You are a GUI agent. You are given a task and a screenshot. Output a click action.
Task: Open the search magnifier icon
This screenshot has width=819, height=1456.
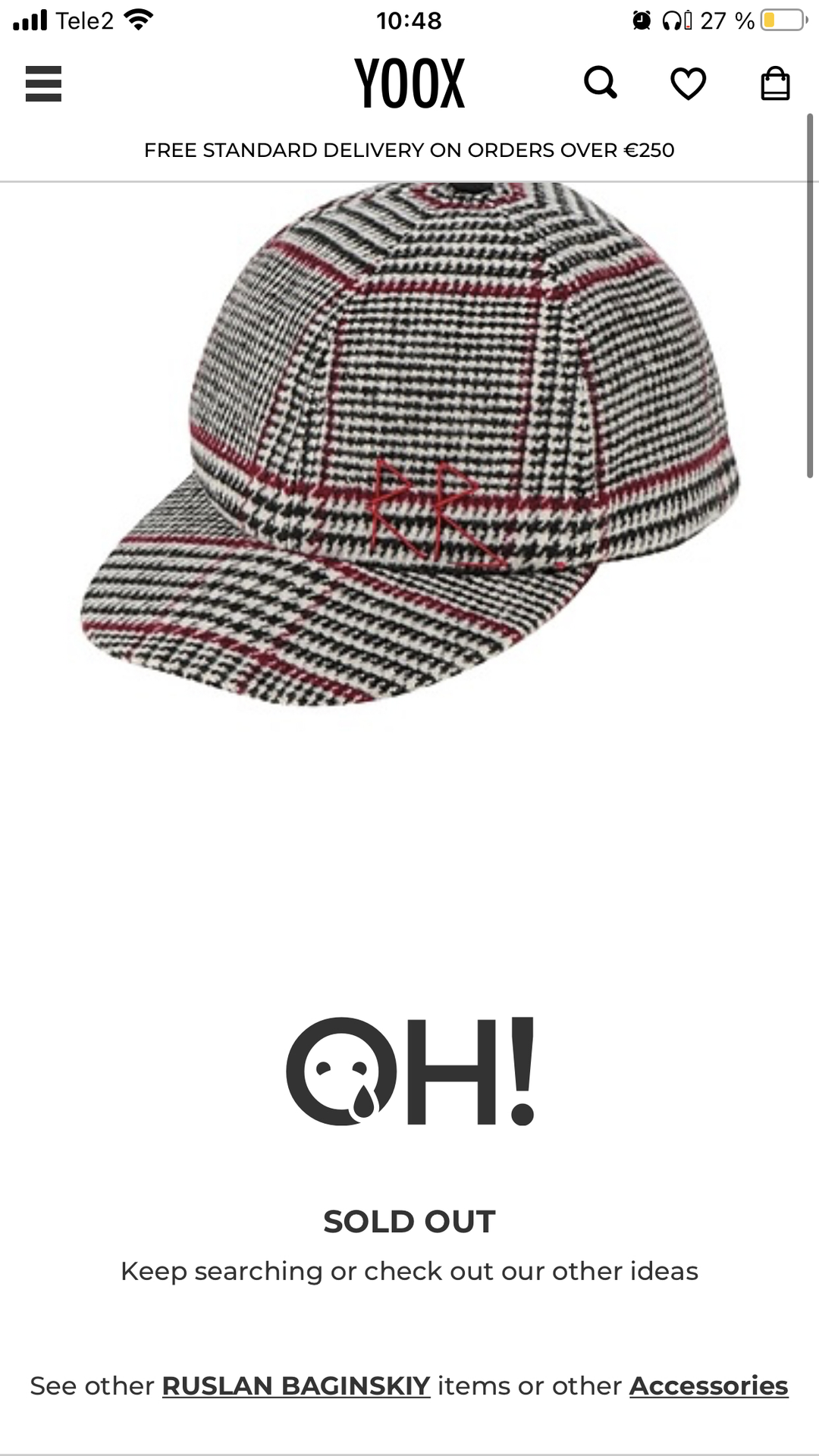pos(601,83)
